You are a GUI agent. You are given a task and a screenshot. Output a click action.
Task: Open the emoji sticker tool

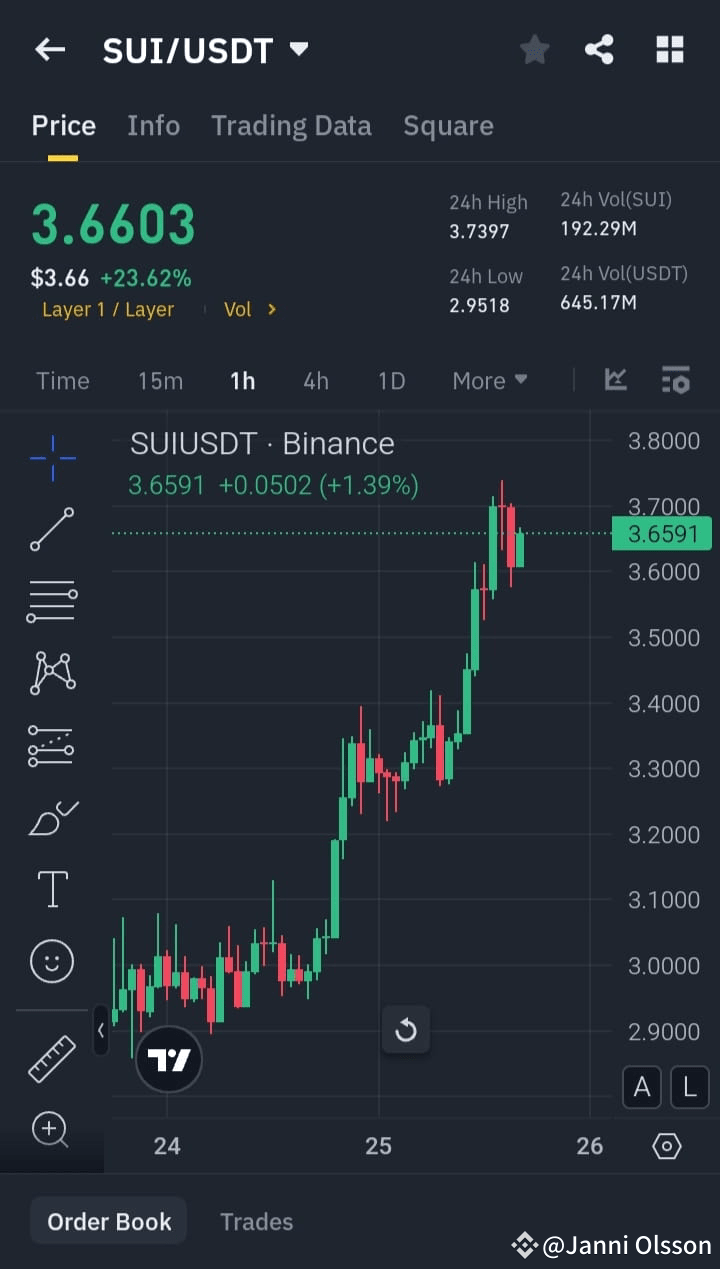click(x=51, y=961)
